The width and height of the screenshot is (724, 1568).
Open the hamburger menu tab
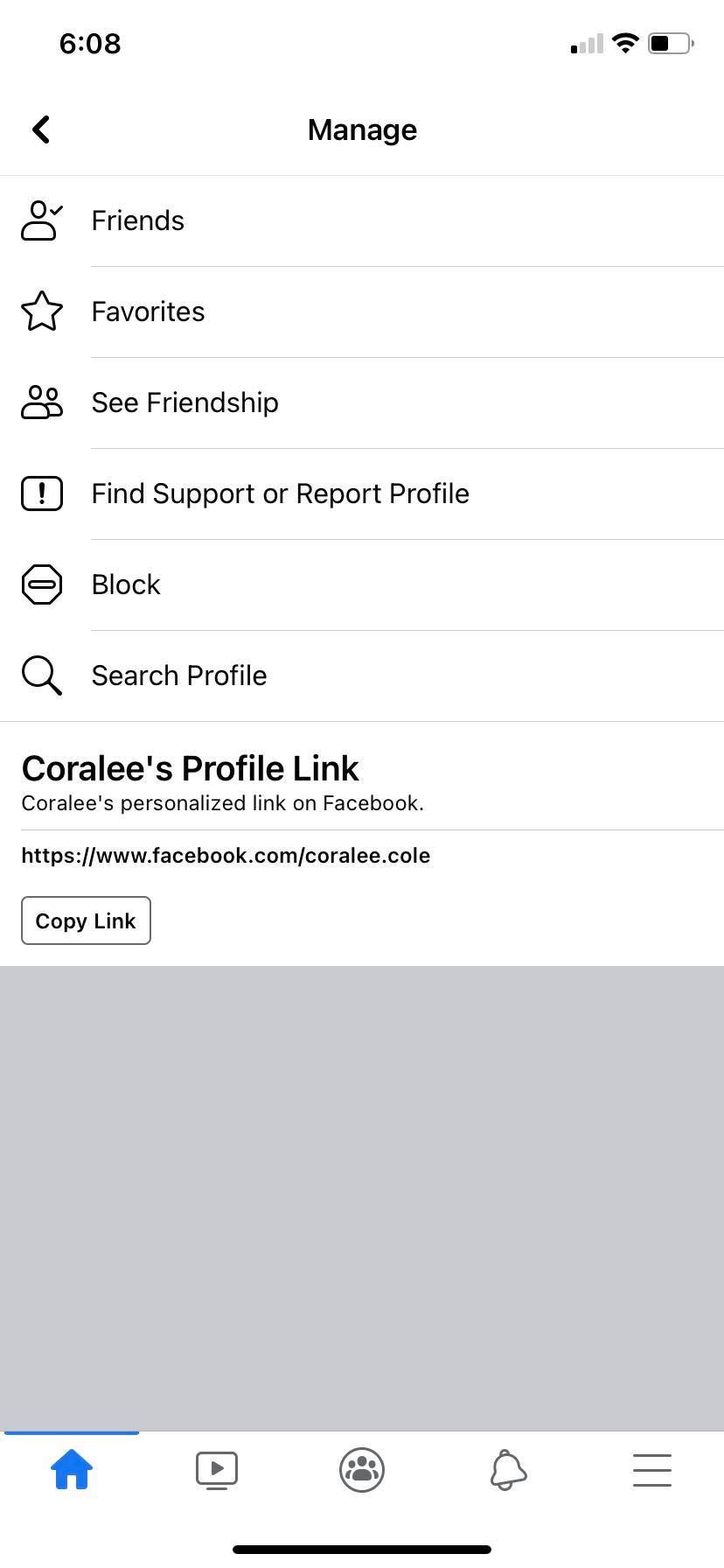(x=652, y=1469)
